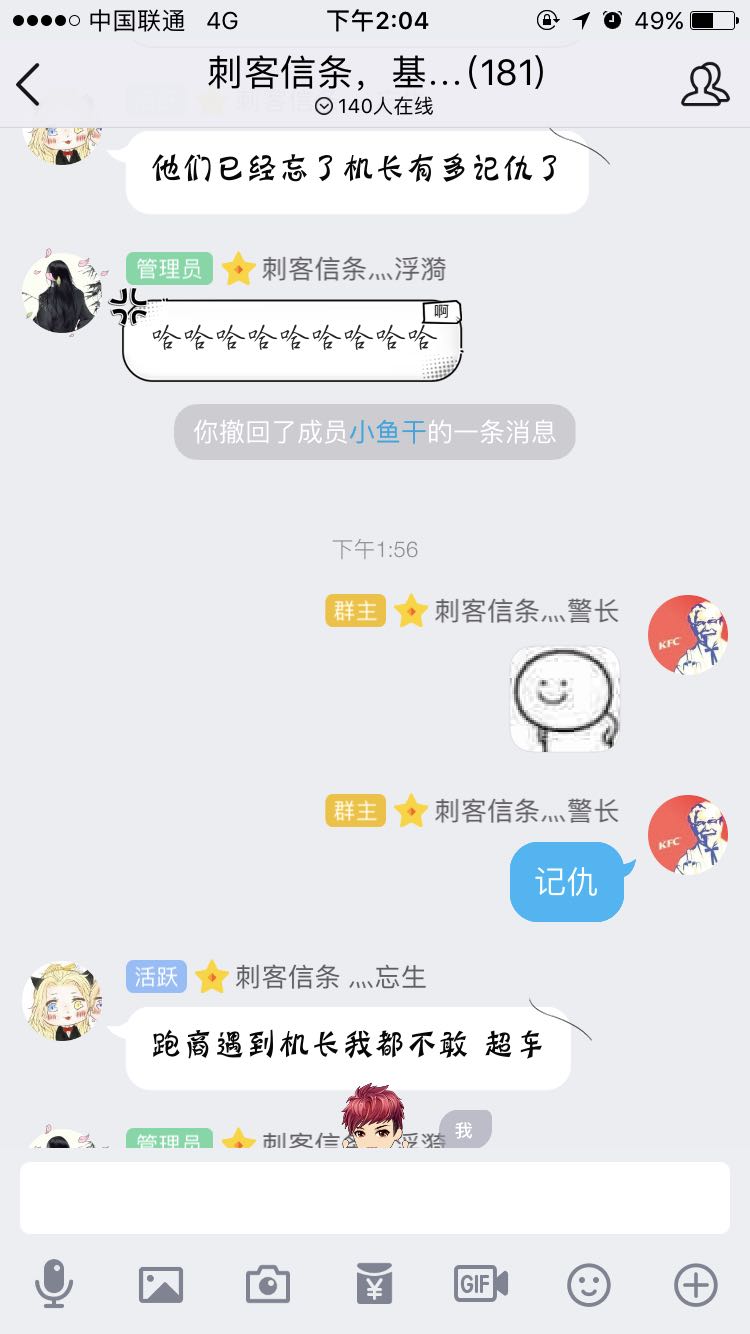This screenshot has width=750, height=1334.
Task: Open the group members profile icon
Action: [x=705, y=84]
